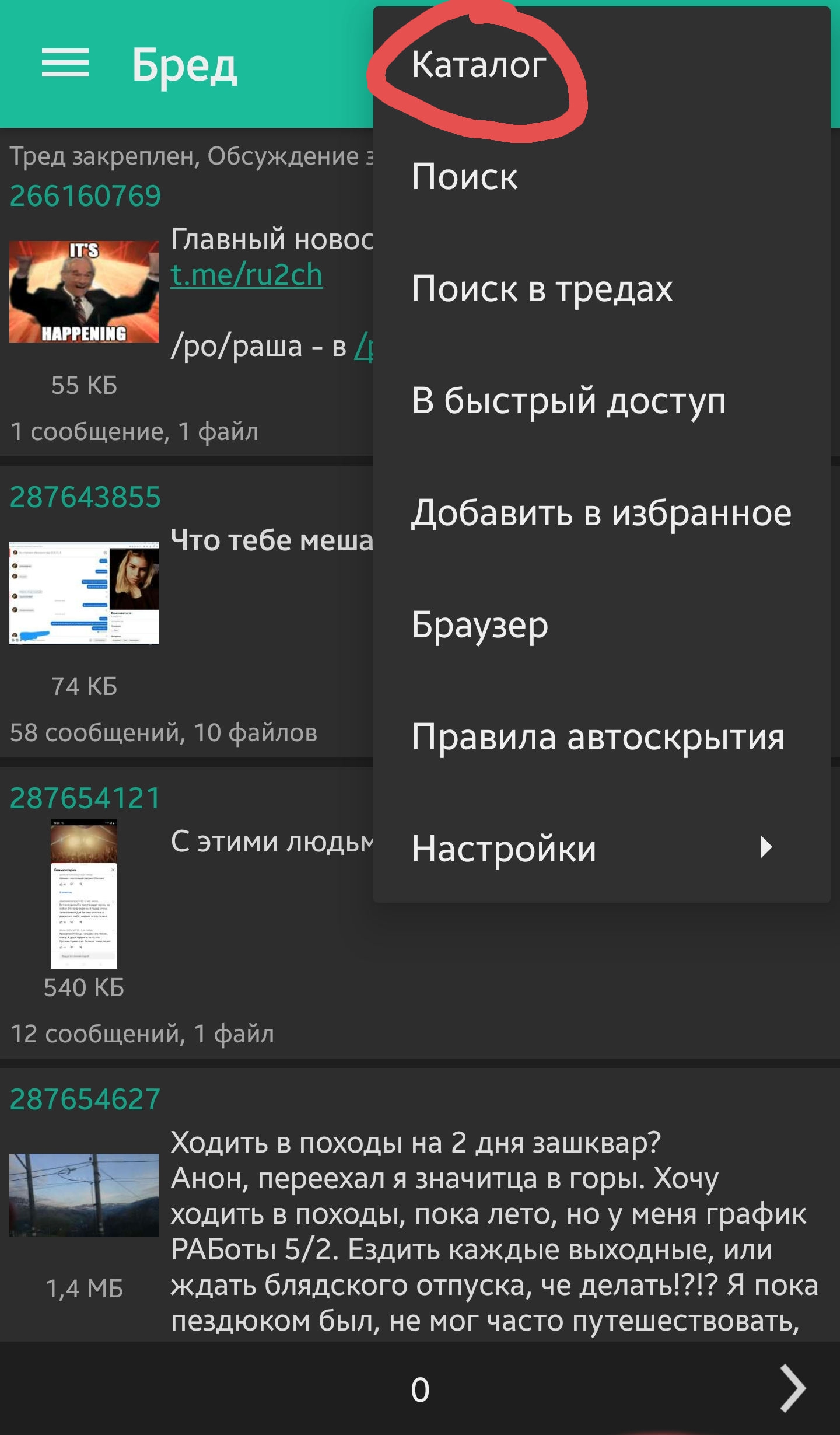Choose Поиск в тредах option

click(601, 287)
